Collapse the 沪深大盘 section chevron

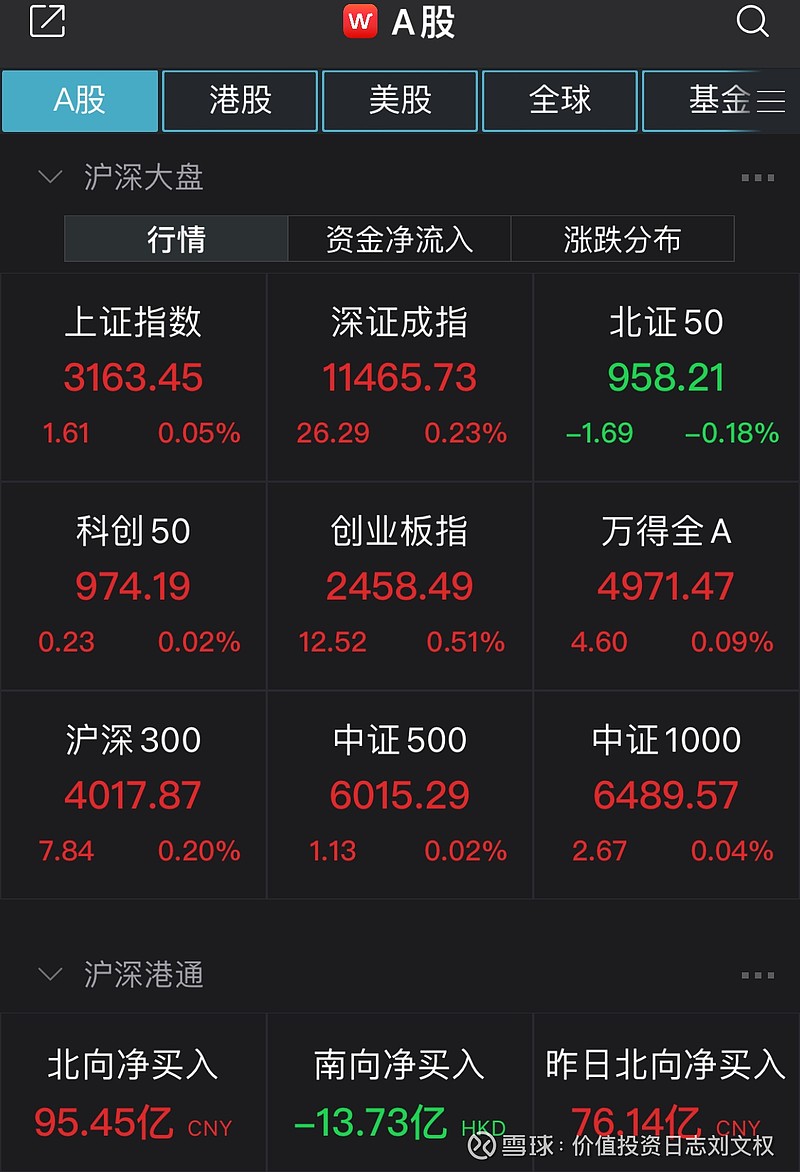pyautogui.click(x=50, y=176)
